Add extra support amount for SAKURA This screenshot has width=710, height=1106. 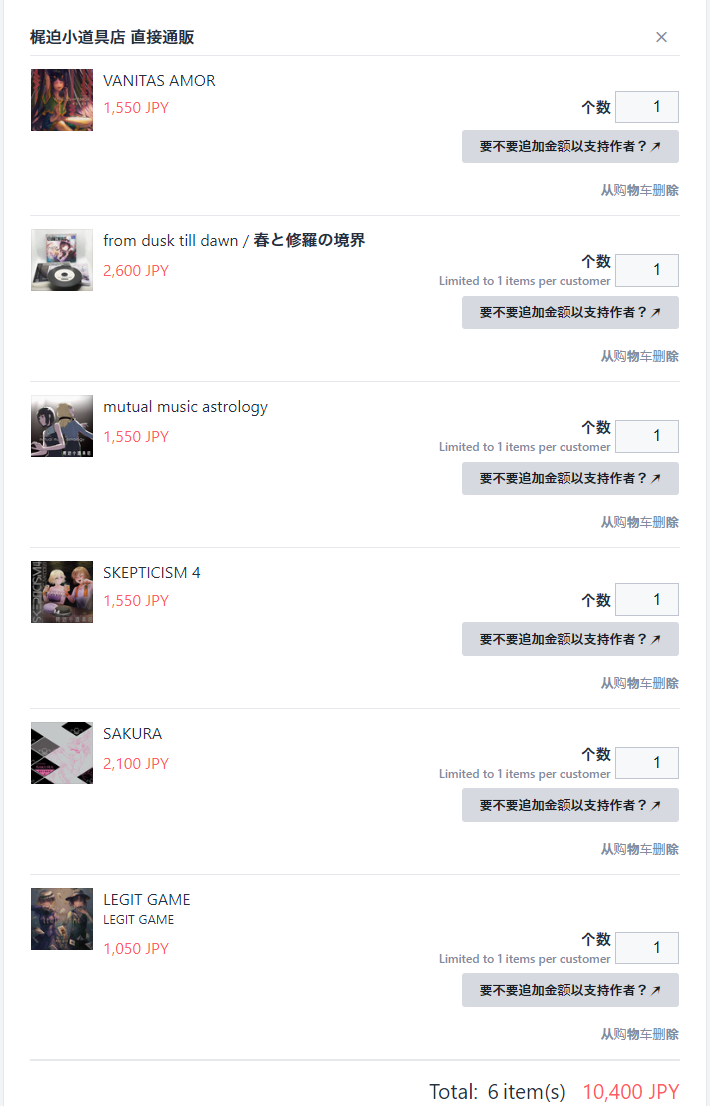click(570, 805)
